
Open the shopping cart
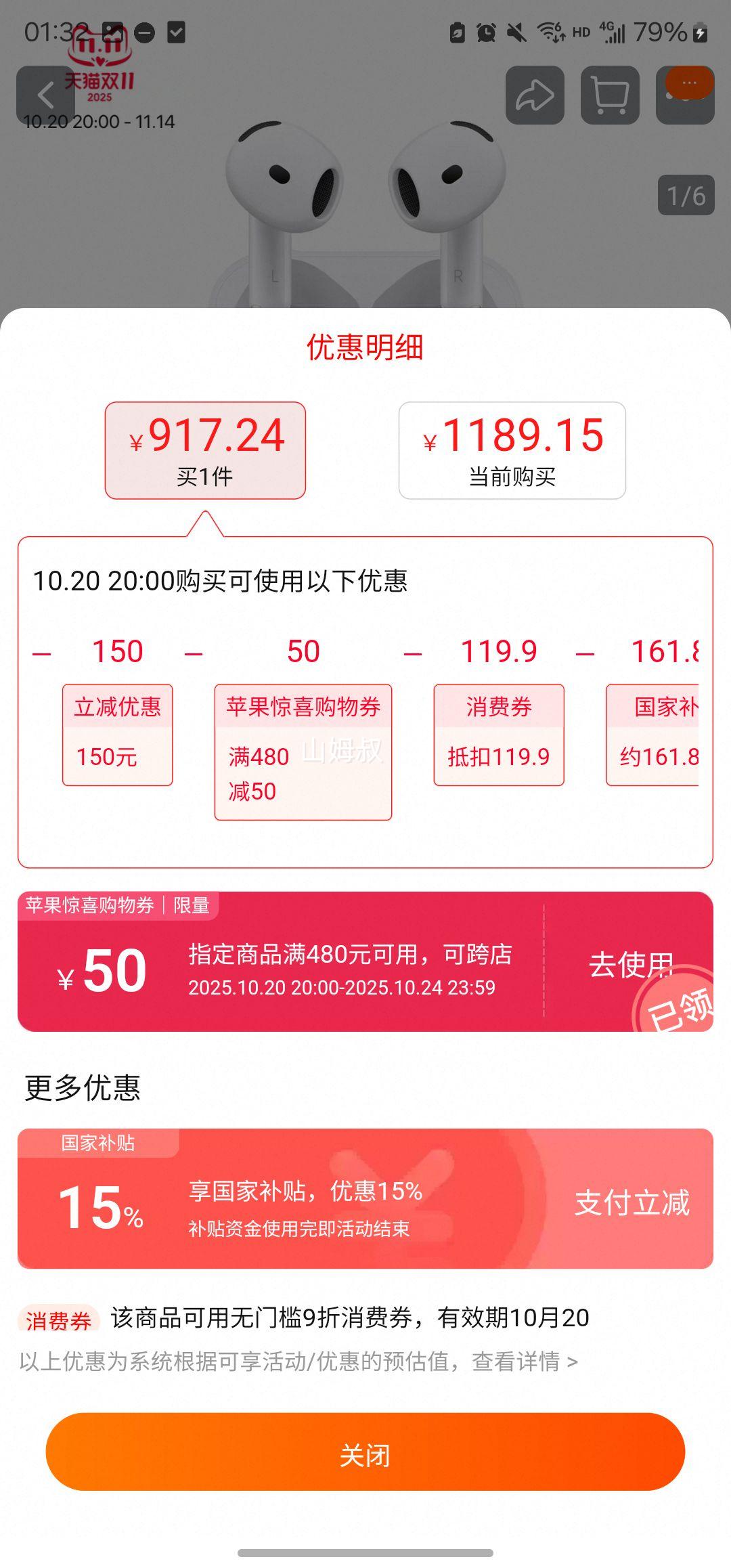(610, 95)
